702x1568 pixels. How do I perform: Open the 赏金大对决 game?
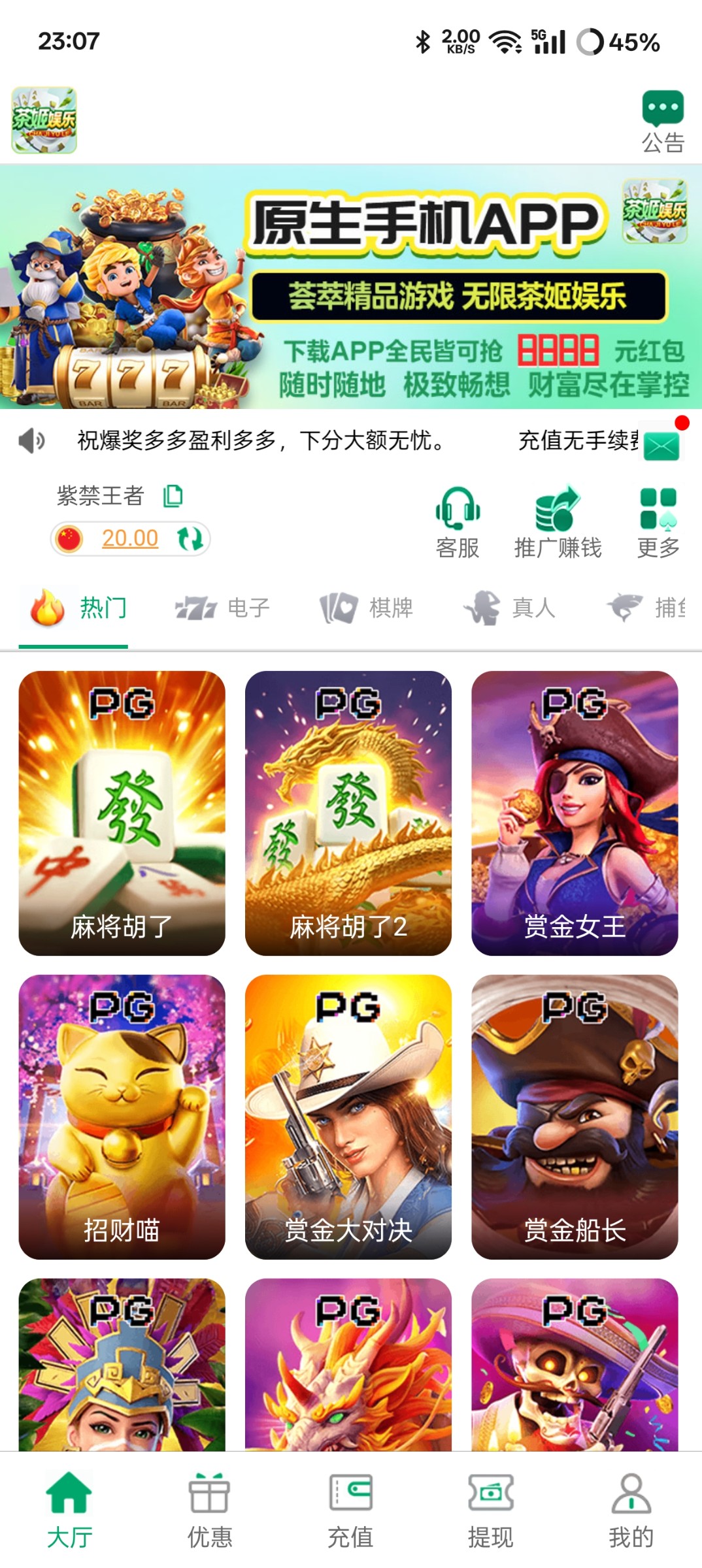(348, 1117)
